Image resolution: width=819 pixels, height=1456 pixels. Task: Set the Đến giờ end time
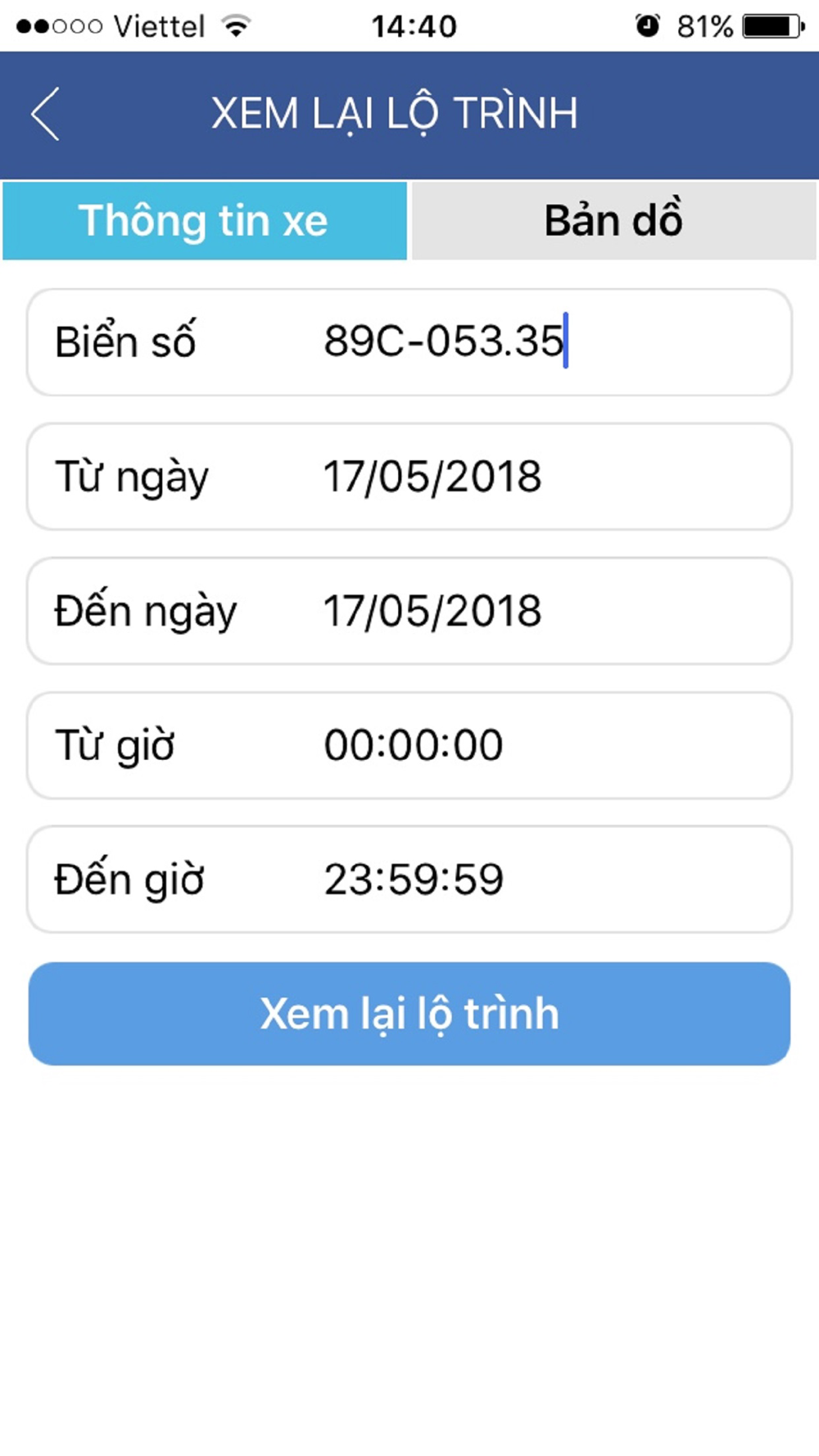coord(409,879)
